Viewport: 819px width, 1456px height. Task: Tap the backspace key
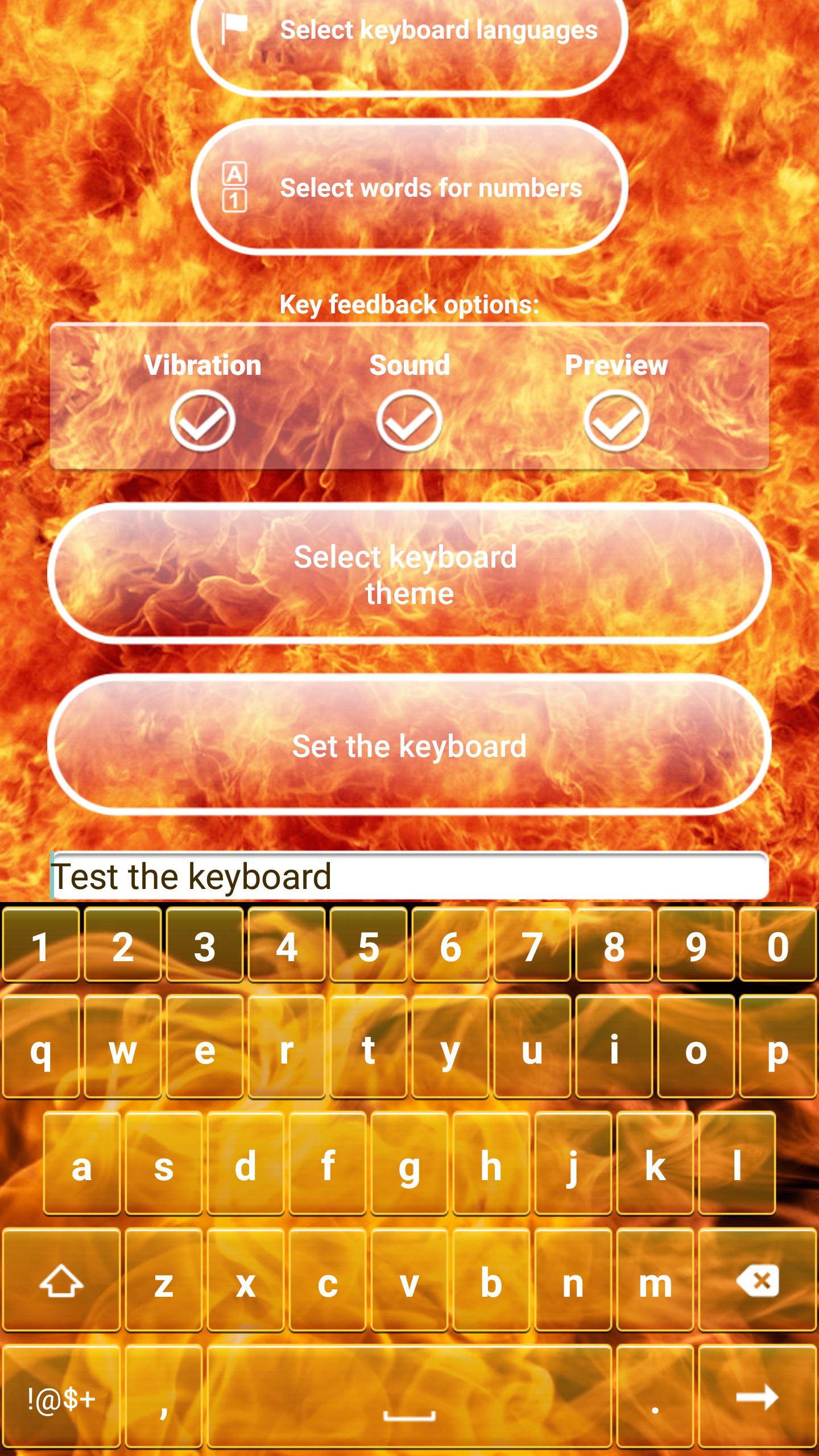point(757,1281)
